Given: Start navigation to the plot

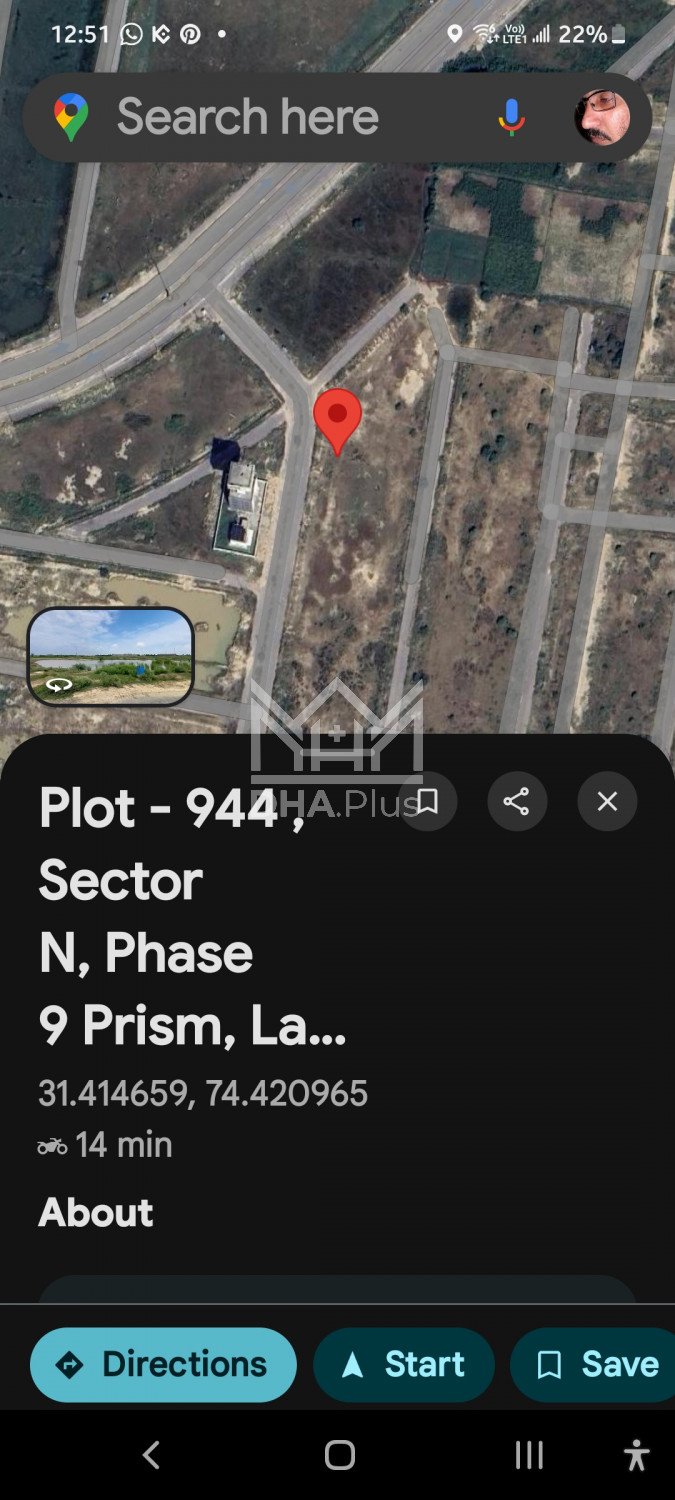Looking at the screenshot, I should (404, 1364).
